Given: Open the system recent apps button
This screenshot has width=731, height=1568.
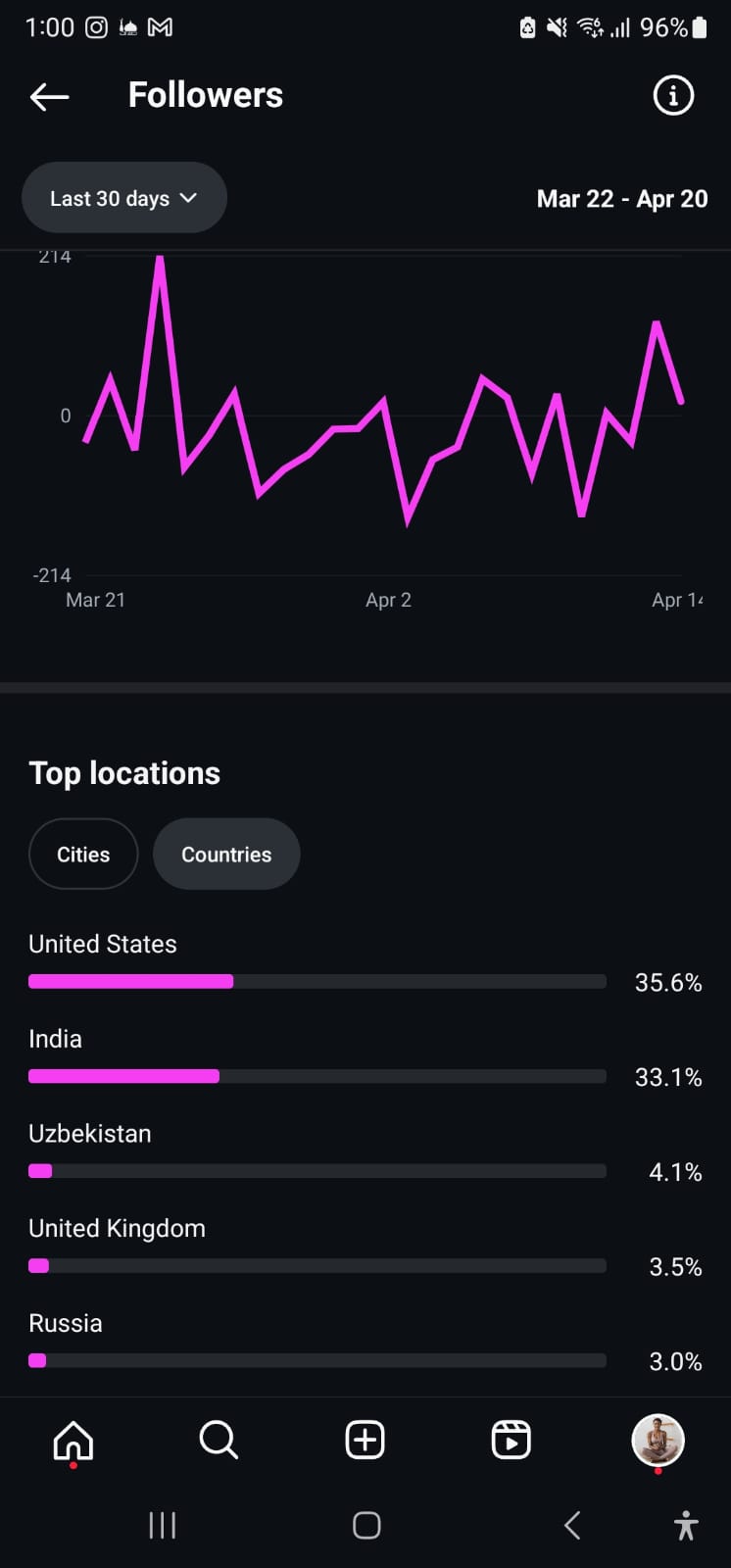Looking at the screenshot, I should pos(162,1525).
